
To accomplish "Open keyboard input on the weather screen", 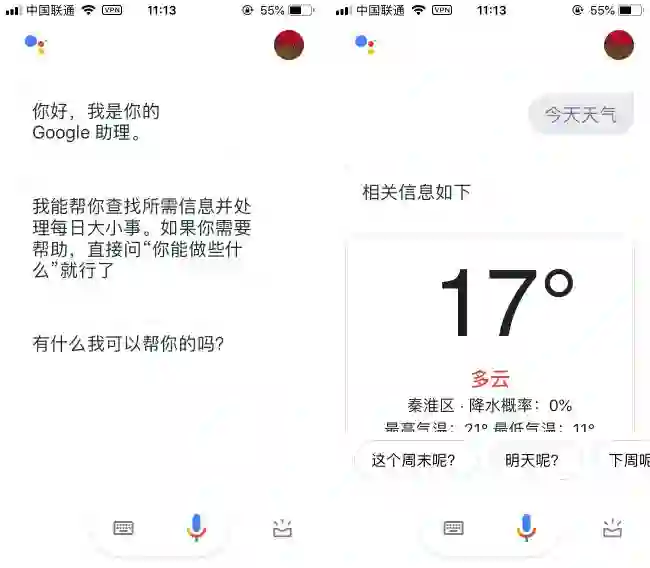I will pyautogui.click(x=454, y=528).
